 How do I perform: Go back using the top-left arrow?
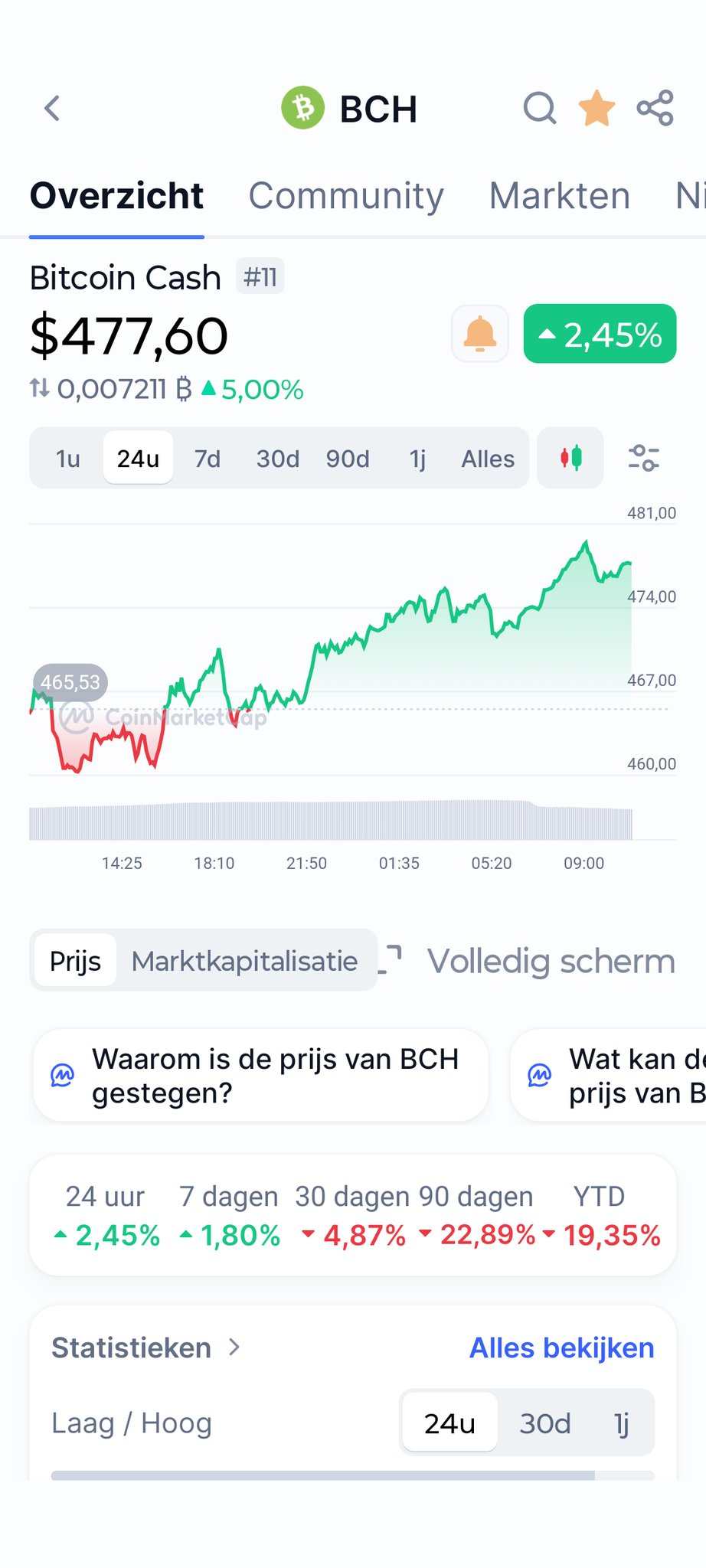pyautogui.click(x=52, y=109)
